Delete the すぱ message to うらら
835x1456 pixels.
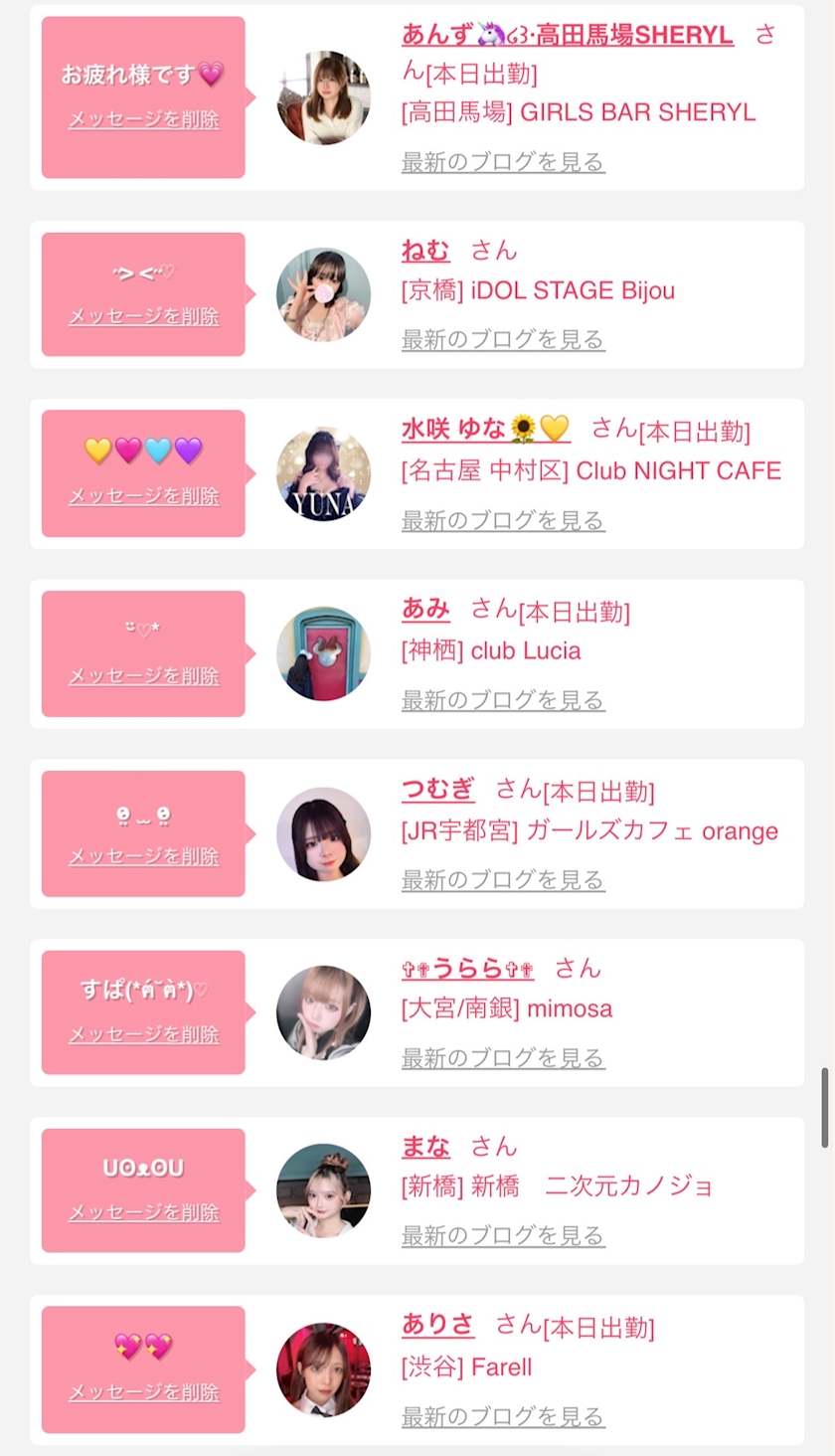click(144, 1034)
